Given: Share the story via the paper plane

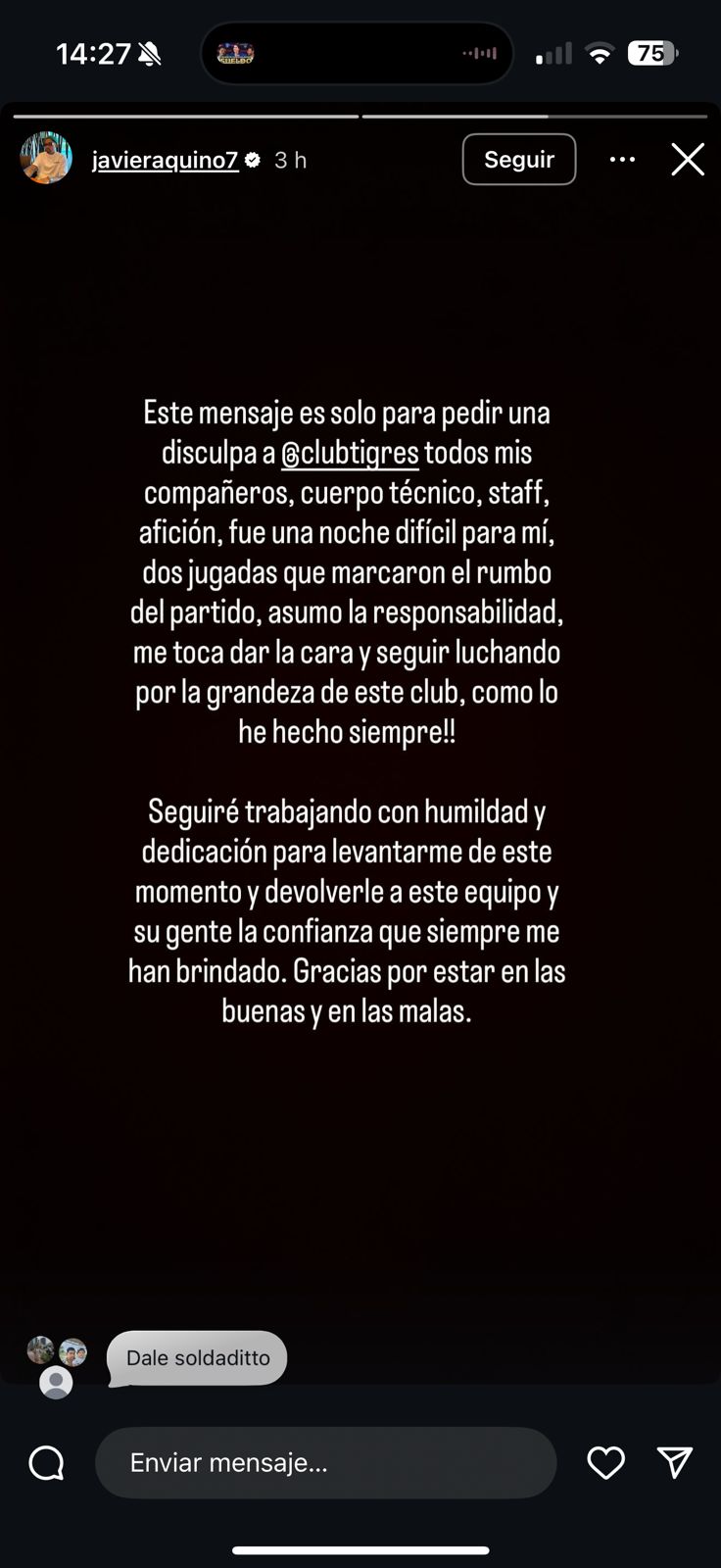Looking at the screenshot, I should pos(675,1462).
